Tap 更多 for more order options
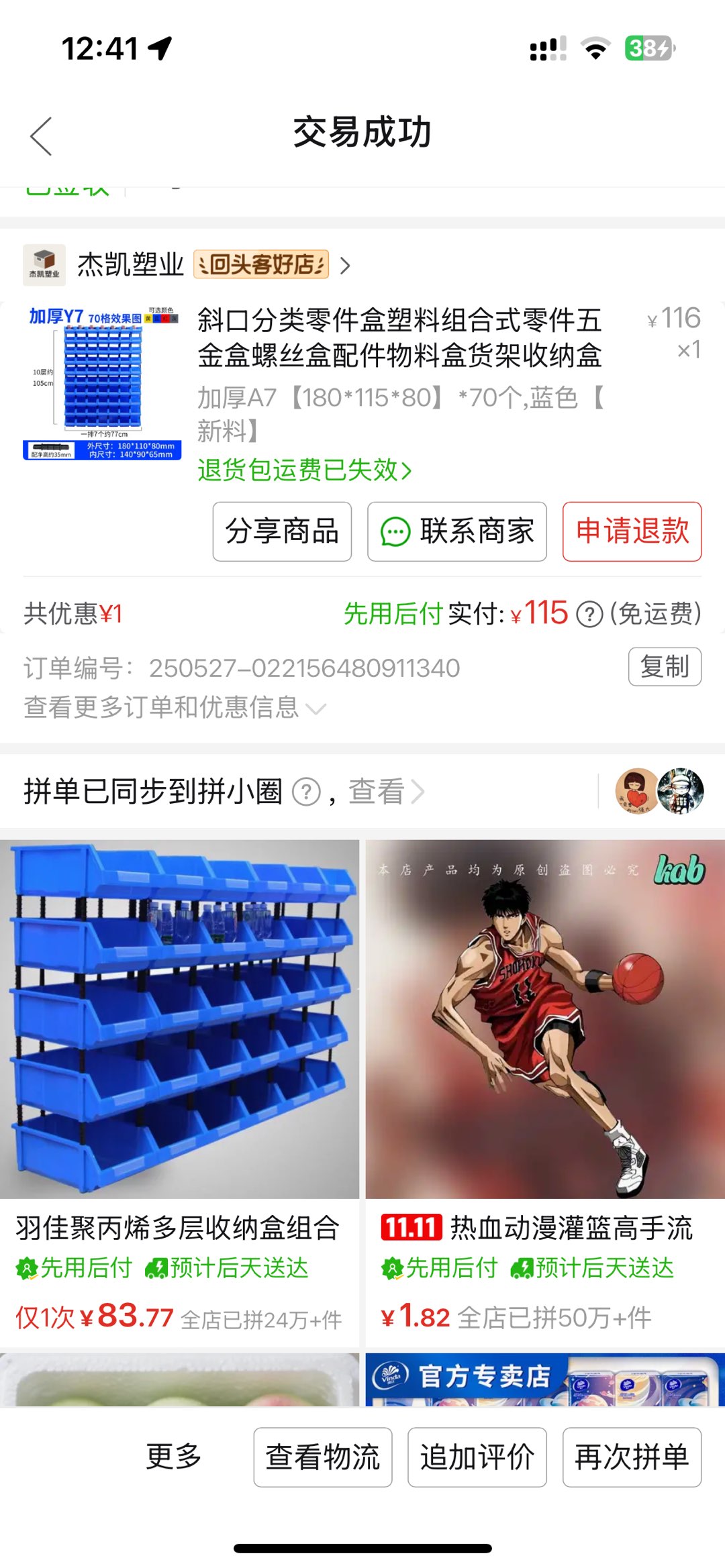 [x=174, y=1457]
